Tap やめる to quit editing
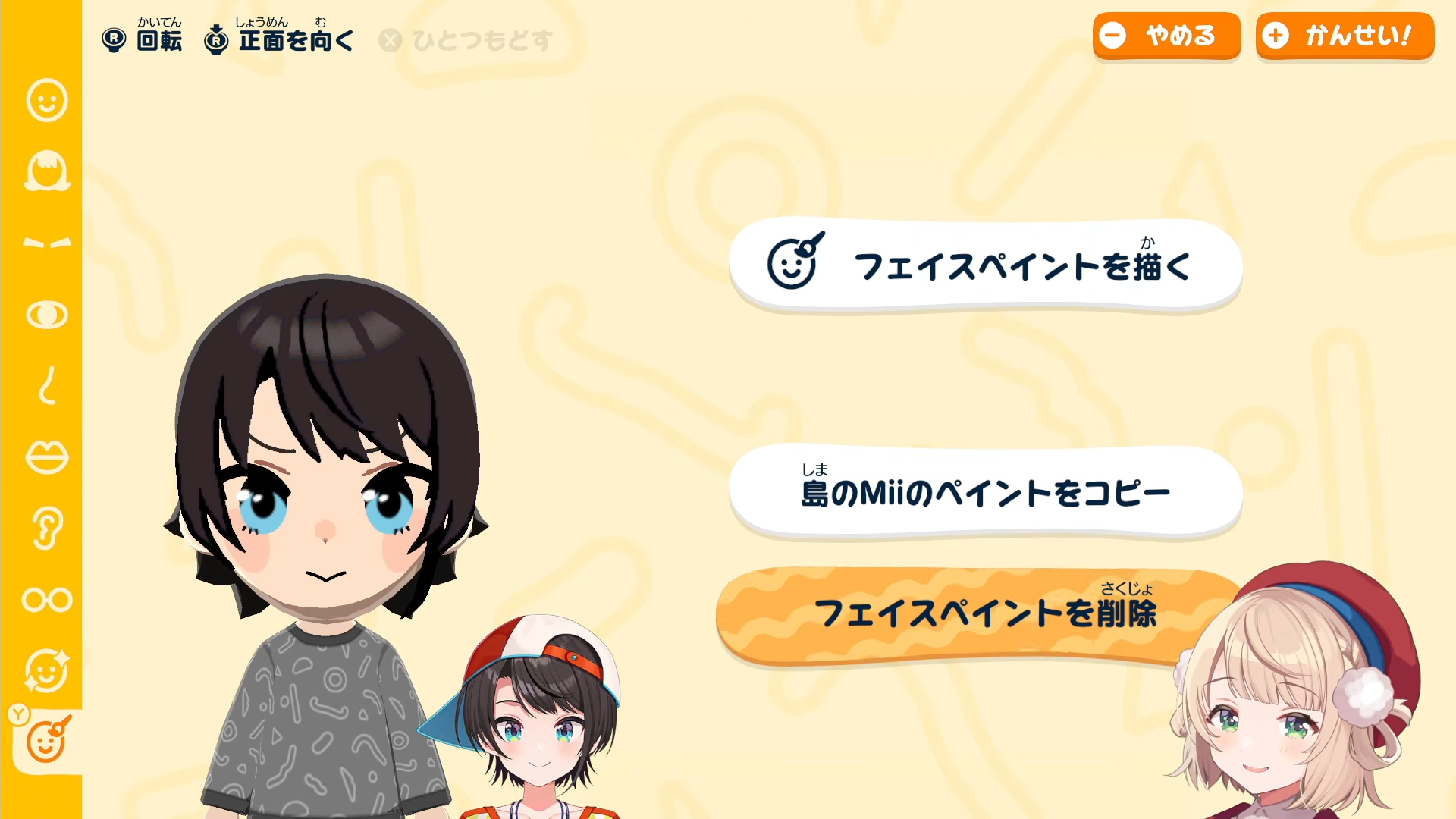Viewport: 1456px width, 819px height. pos(1166,36)
